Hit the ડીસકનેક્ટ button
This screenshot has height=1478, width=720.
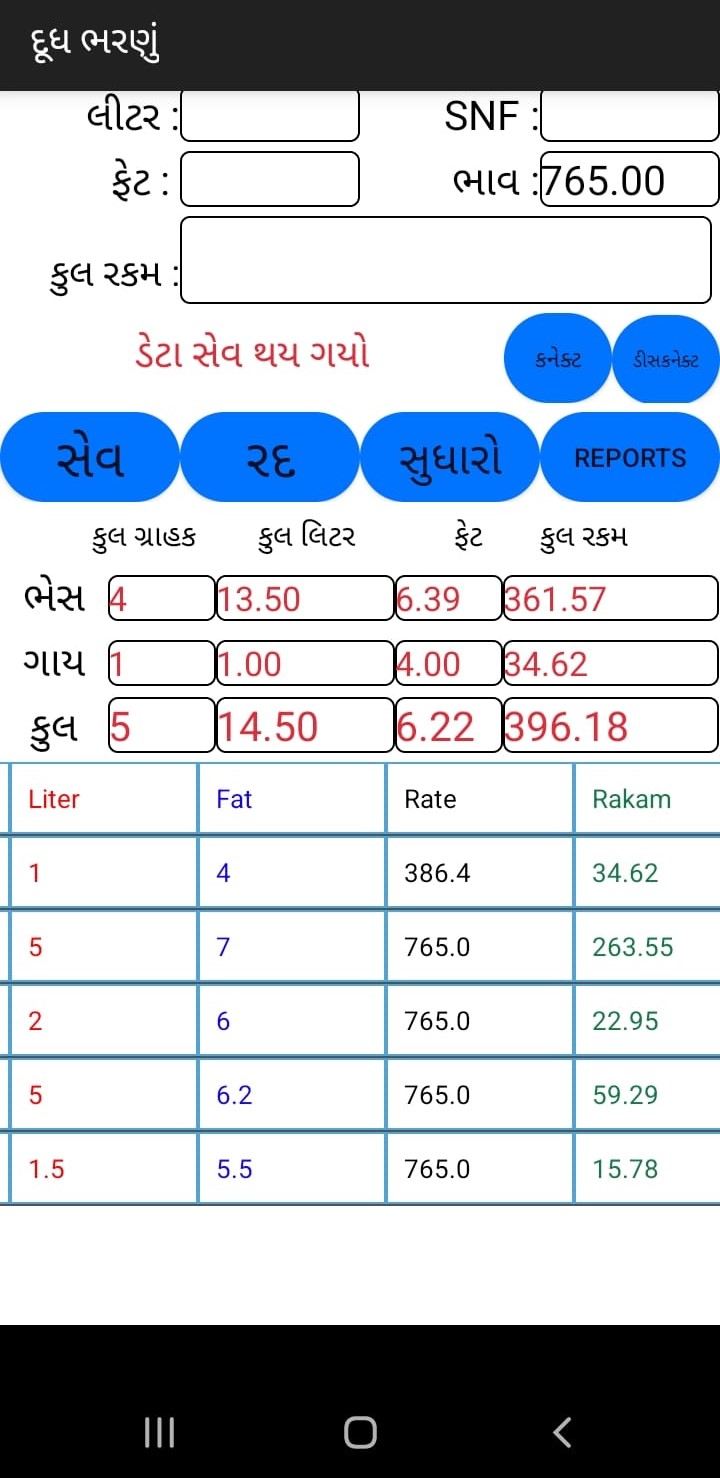[x=667, y=359]
